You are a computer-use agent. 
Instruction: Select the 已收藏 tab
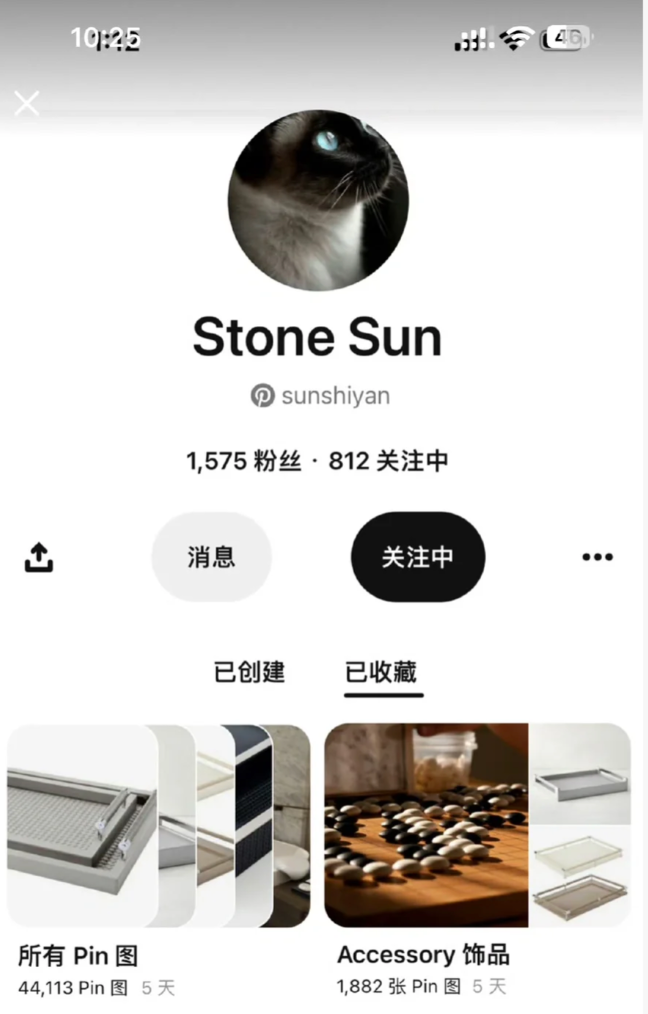[381, 672]
